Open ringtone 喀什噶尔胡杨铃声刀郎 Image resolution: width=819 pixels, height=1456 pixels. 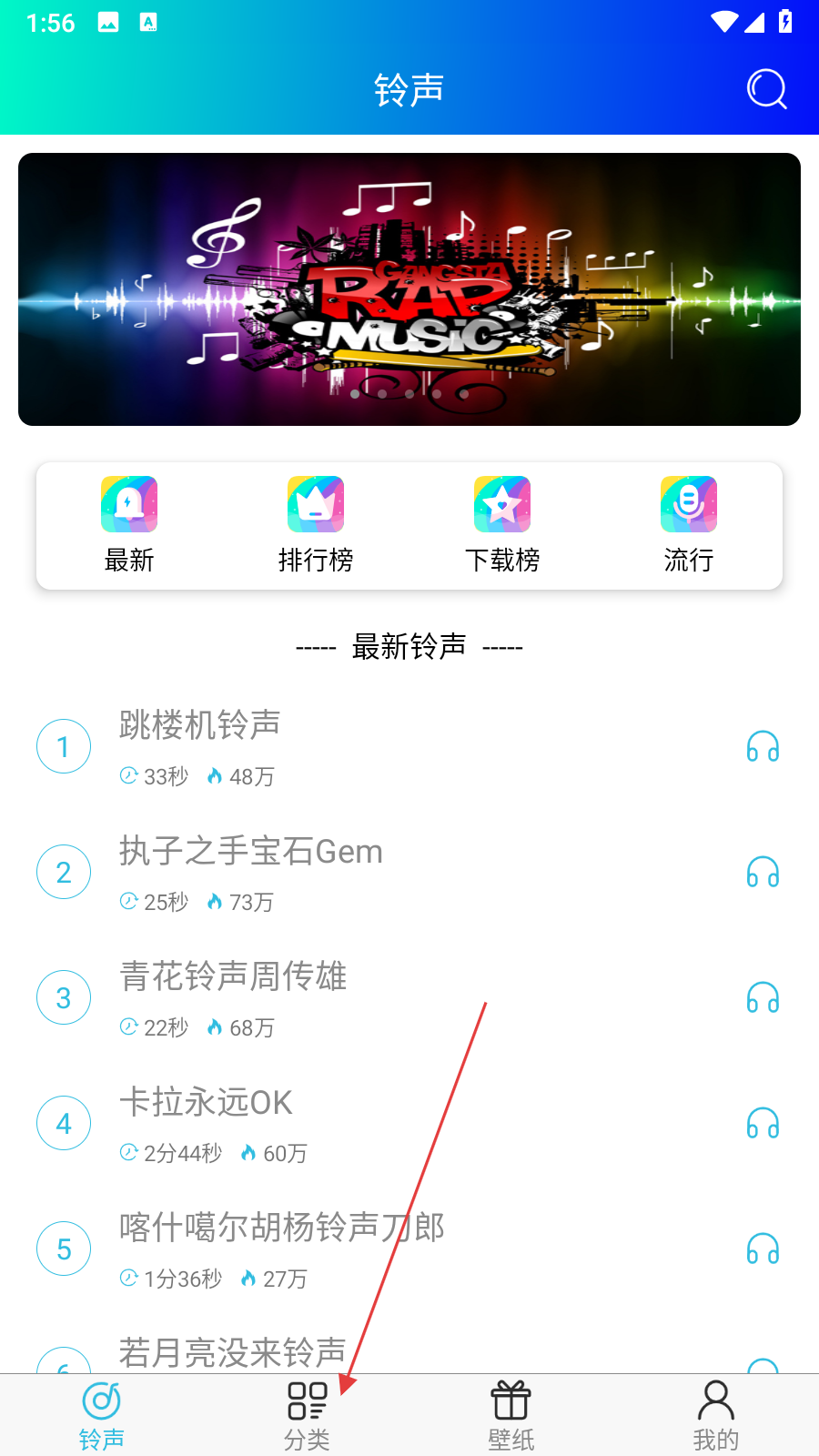282,1228
